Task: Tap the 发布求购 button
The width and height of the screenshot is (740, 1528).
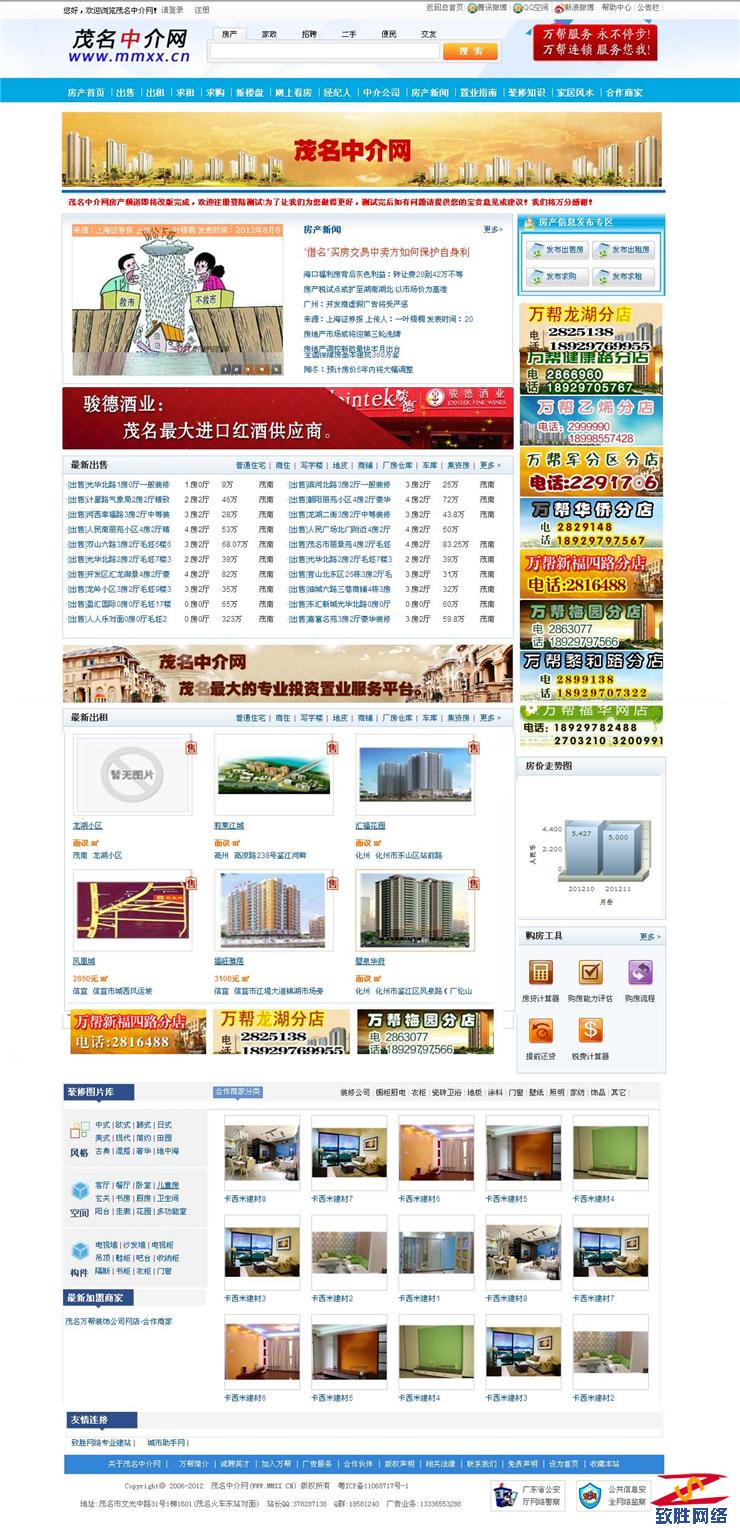Action: click(x=557, y=277)
